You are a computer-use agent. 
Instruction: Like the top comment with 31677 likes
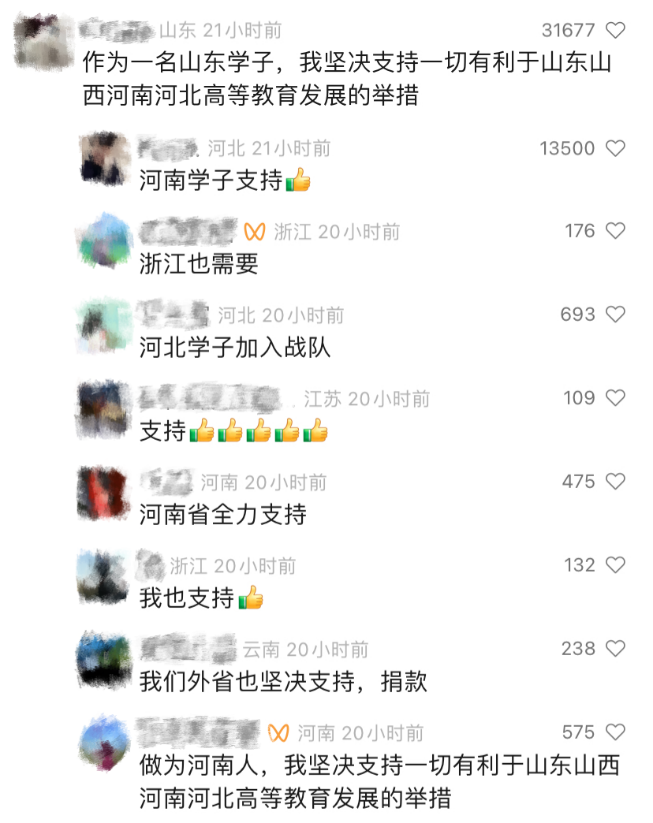tap(616, 30)
